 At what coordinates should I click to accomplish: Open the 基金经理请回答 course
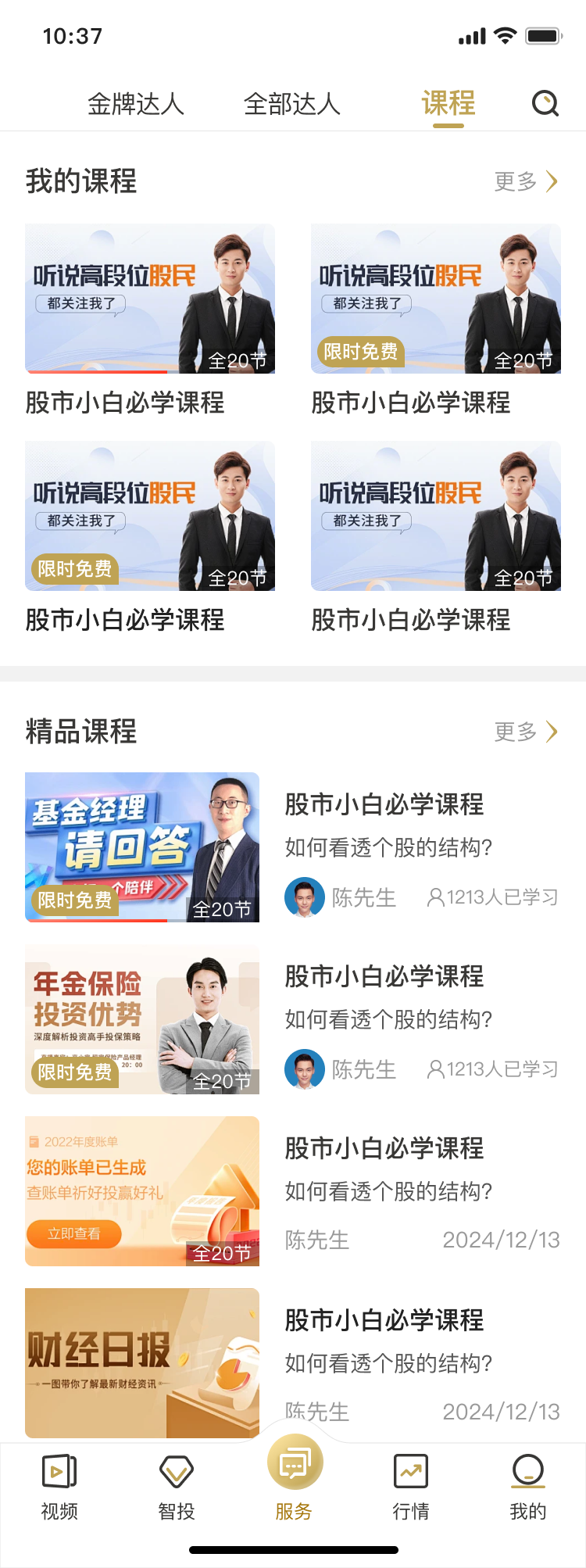coord(142,847)
